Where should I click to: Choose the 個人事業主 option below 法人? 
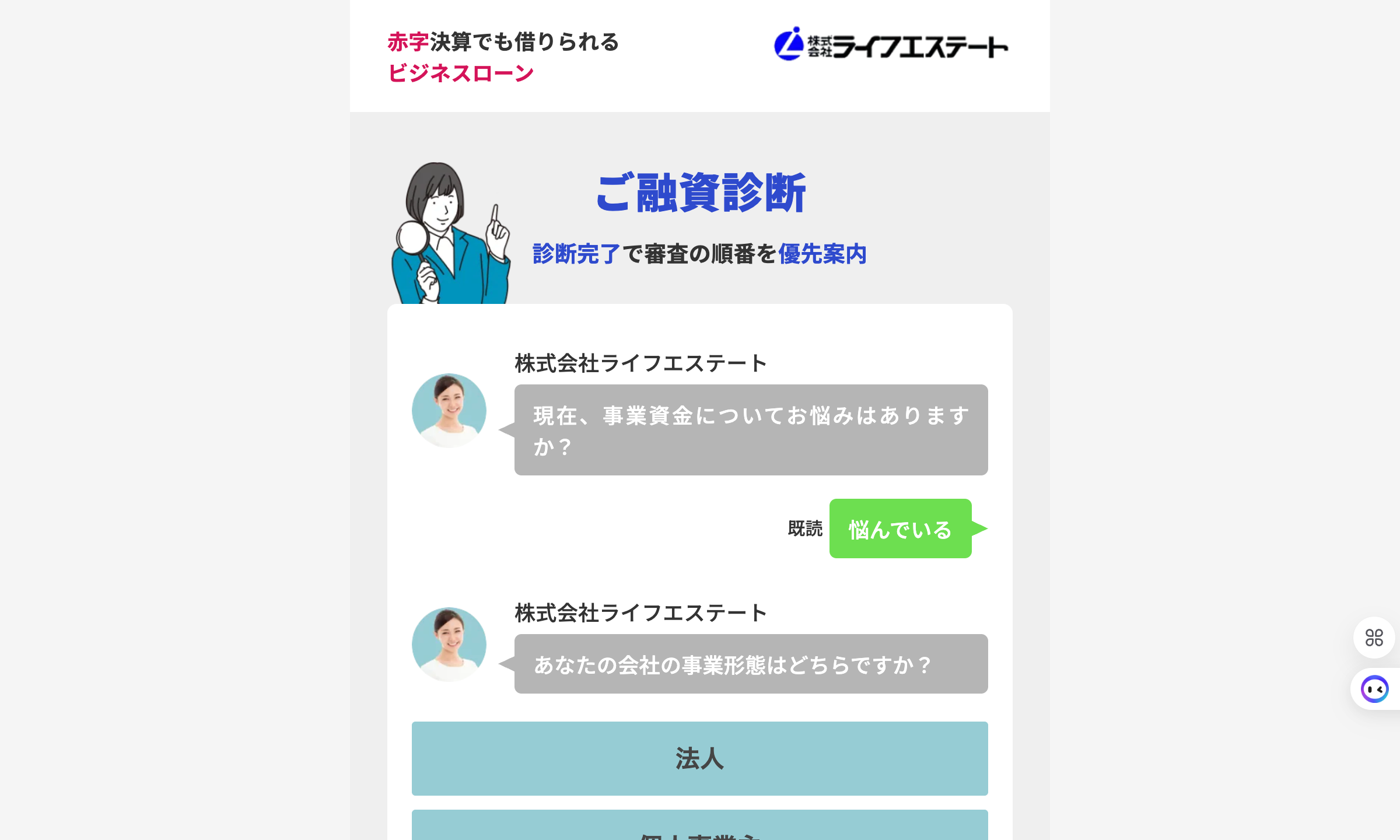click(699, 828)
